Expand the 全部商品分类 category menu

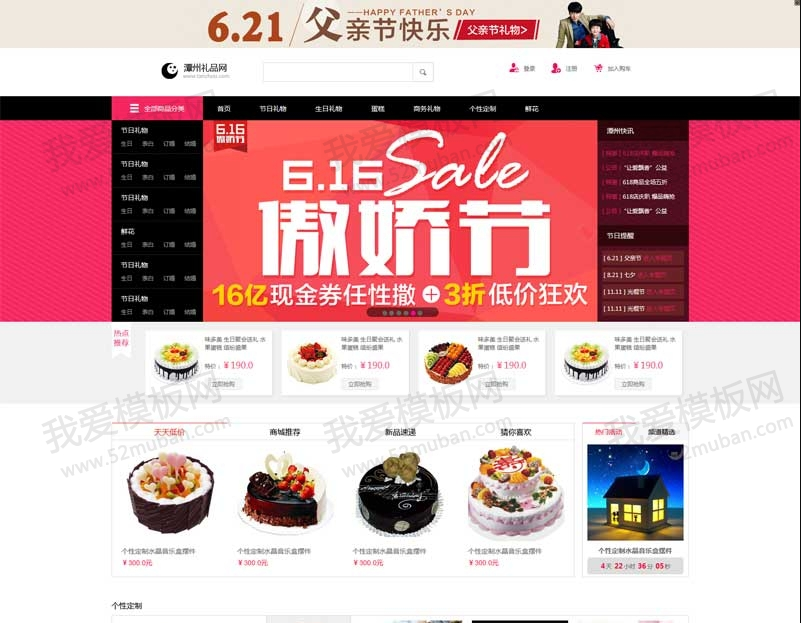[x=156, y=108]
